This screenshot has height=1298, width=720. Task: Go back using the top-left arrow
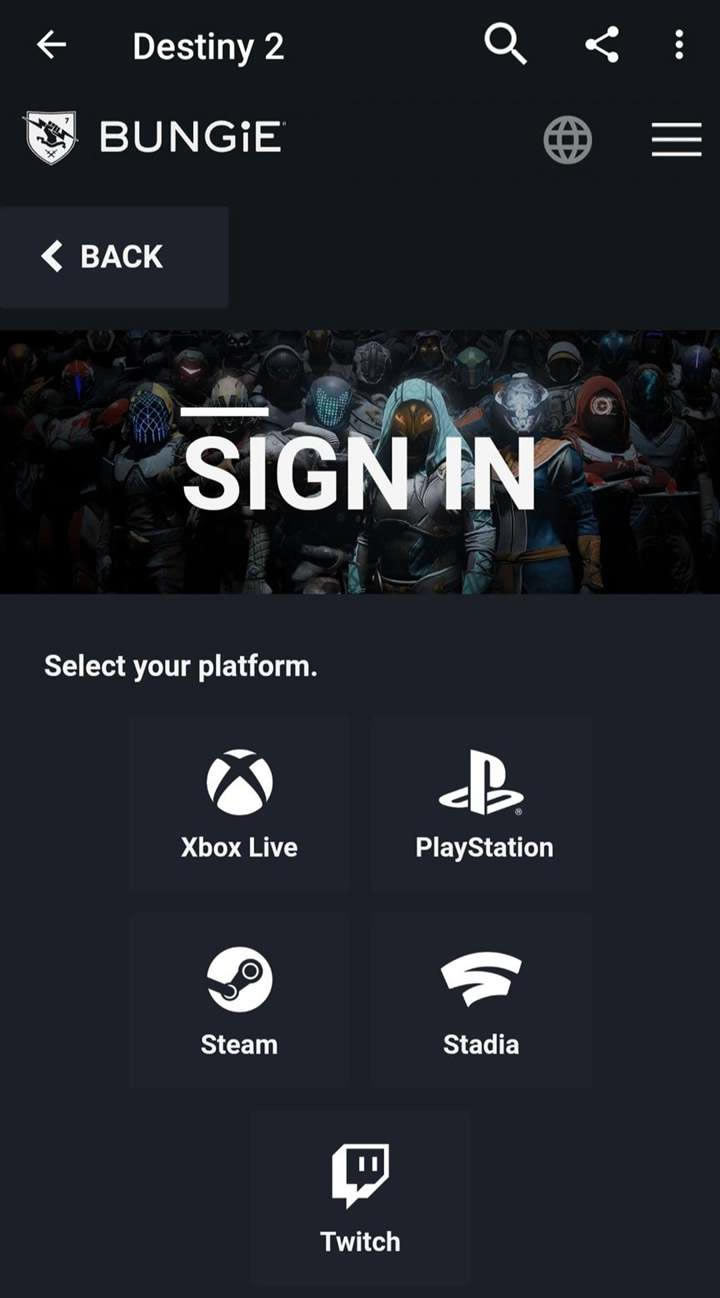coord(51,45)
